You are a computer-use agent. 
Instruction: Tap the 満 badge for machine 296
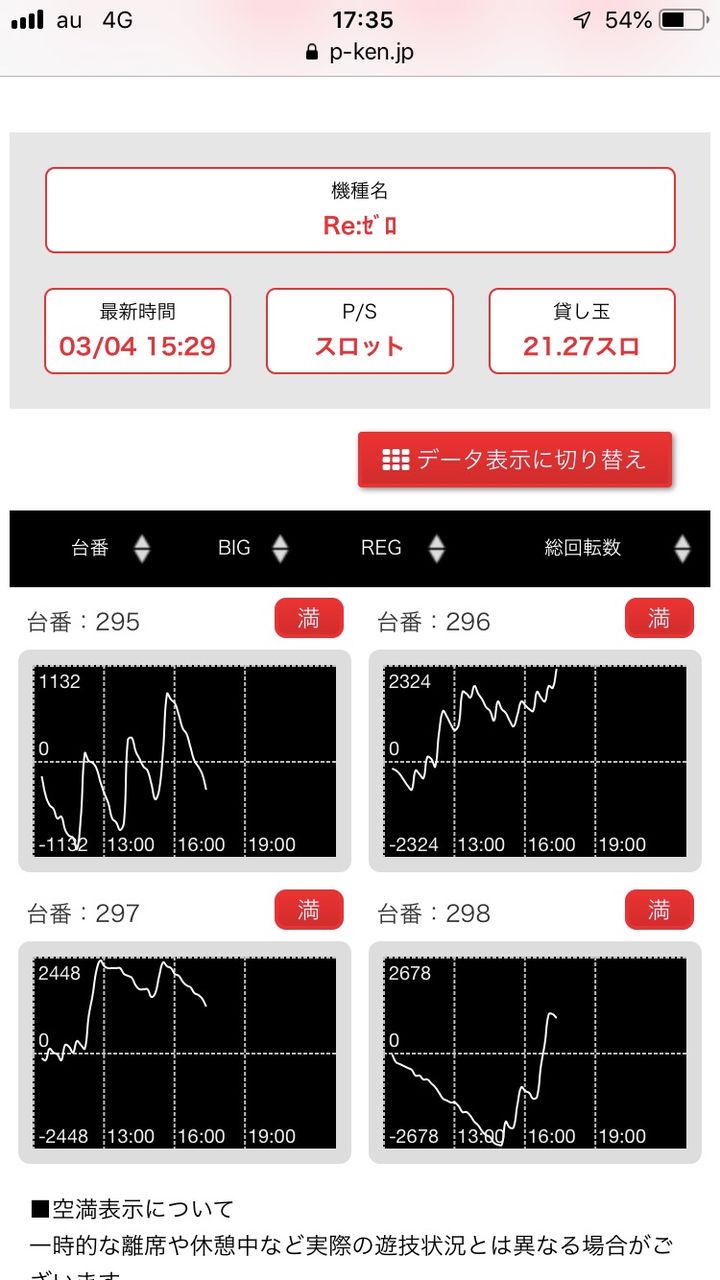pos(660,618)
